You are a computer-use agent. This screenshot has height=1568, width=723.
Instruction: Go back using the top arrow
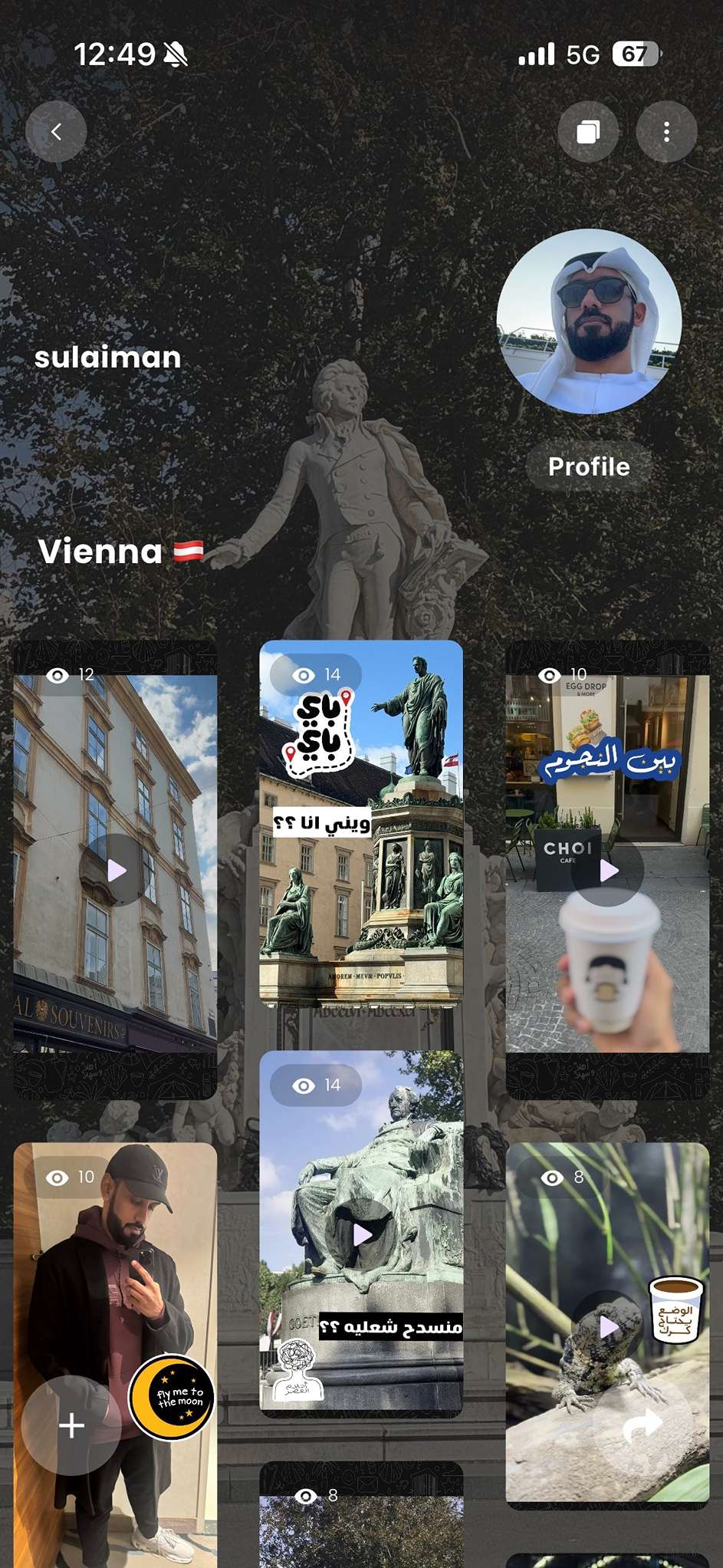coord(56,132)
